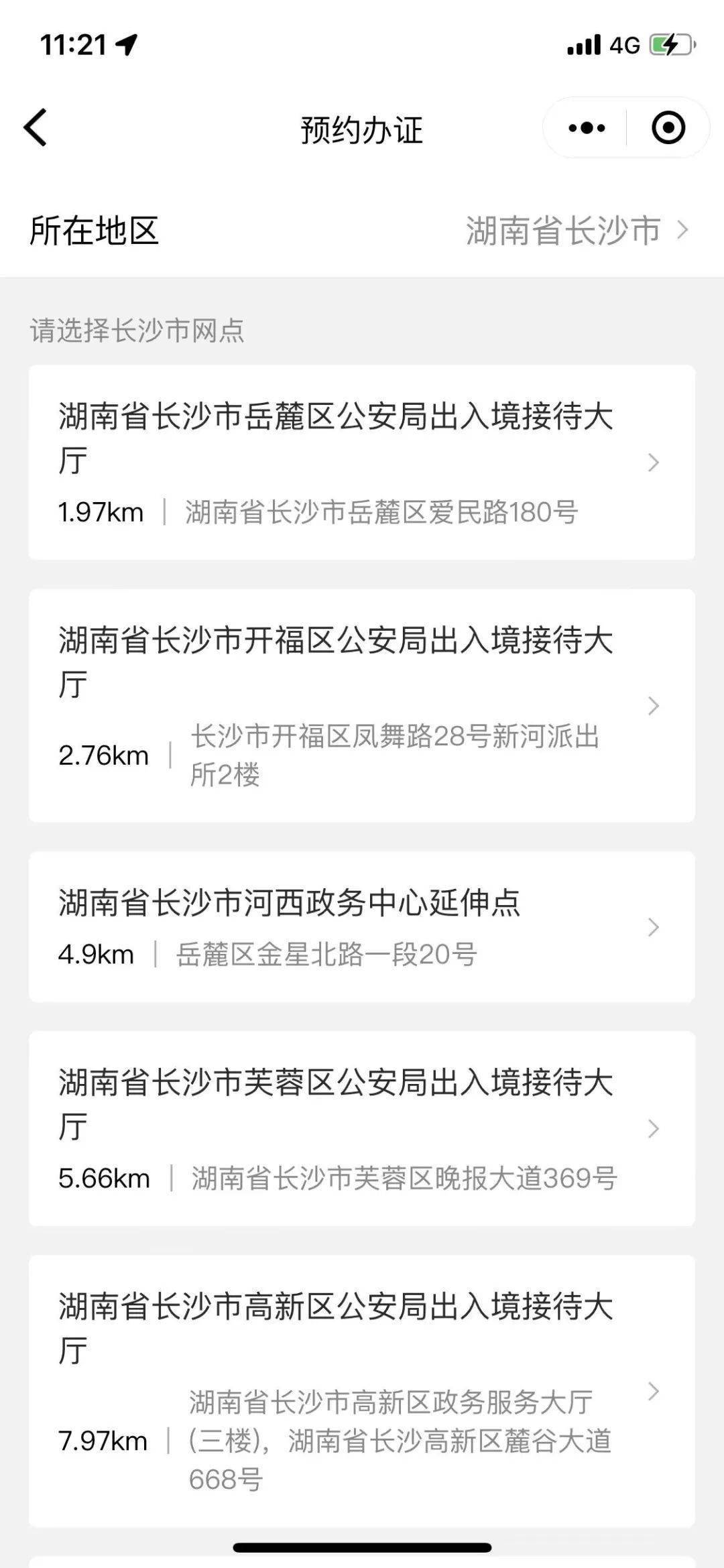This screenshot has height=1568, width=724.
Task: Tap the 请选择长沙市网点 section header
Action: click(x=137, y=329)
